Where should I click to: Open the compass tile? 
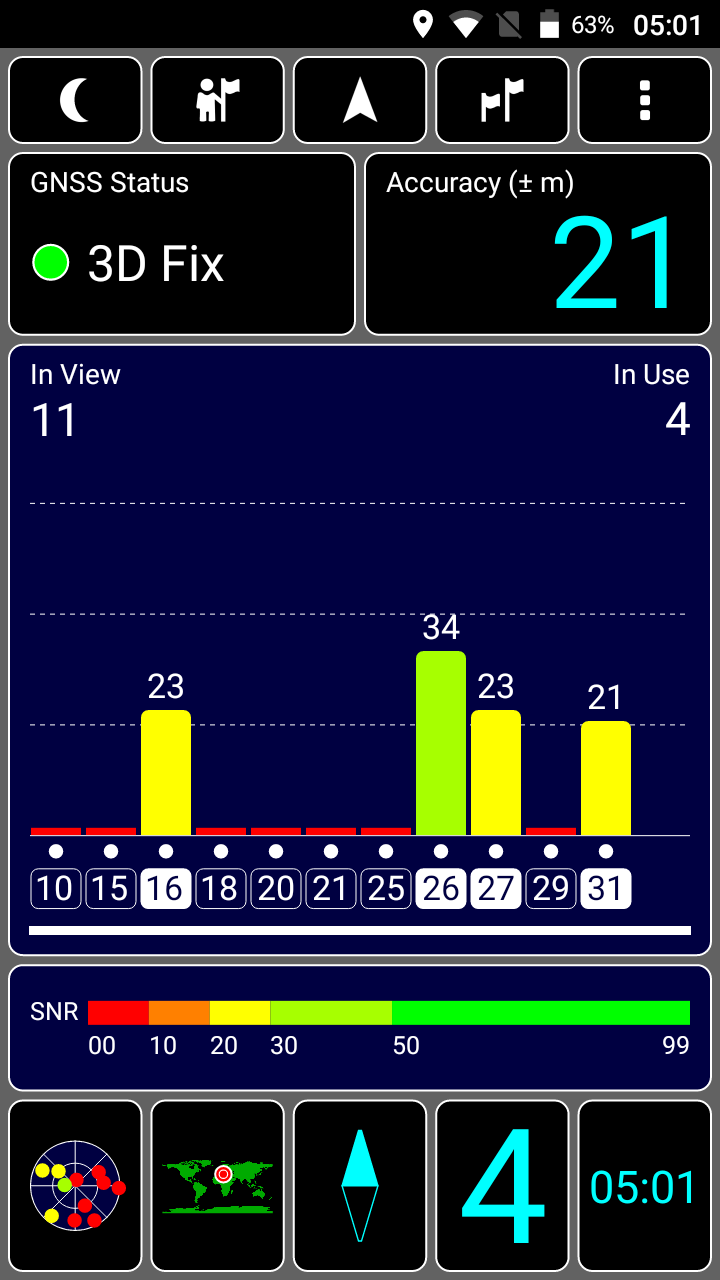click(x=360, y=1185)
